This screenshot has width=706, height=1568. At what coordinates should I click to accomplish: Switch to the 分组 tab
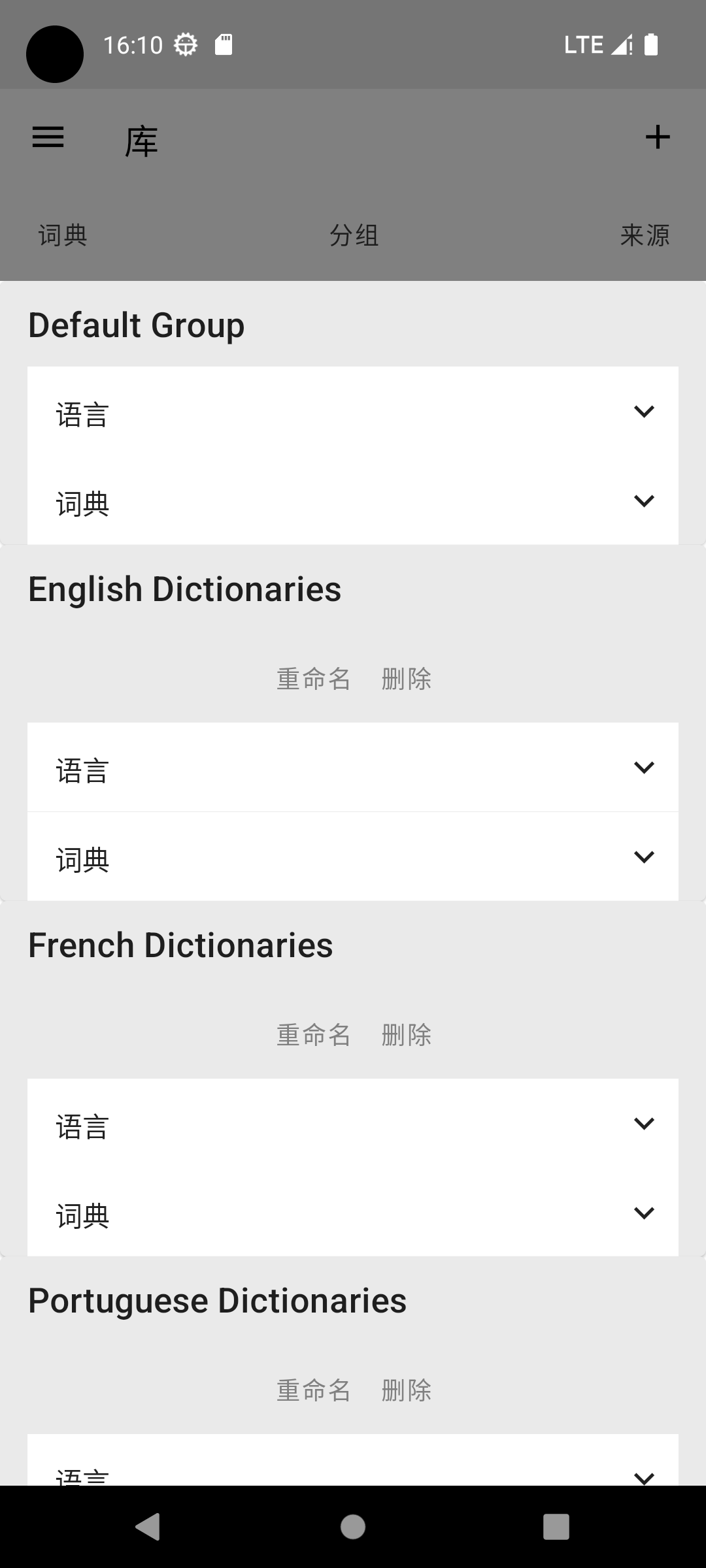[x=354, y=235]
